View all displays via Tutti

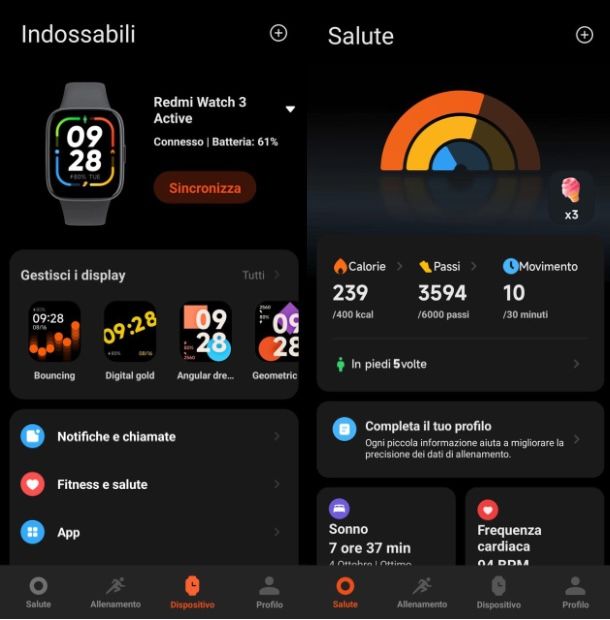[x=260, y=275]
